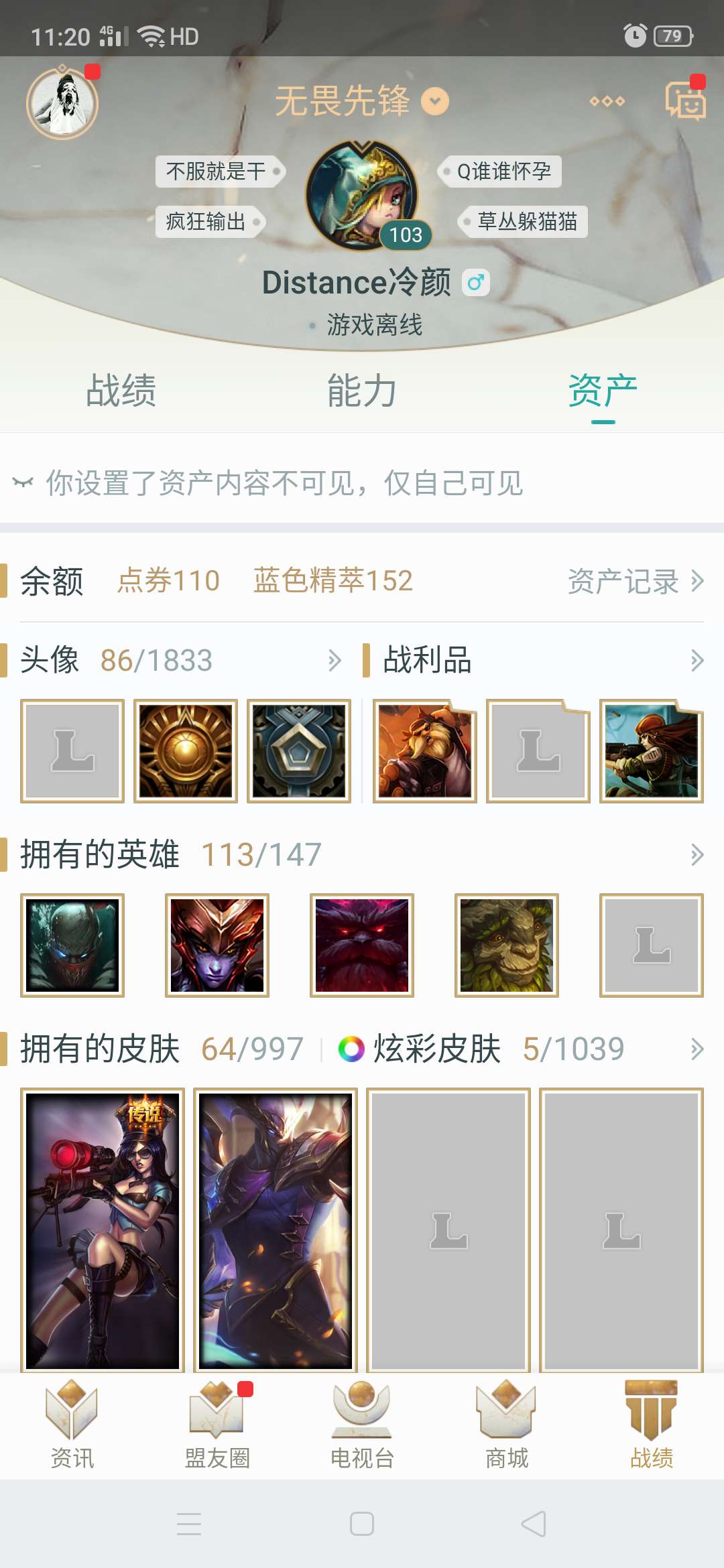Open 拥有的皮肤 owned skins list
Image resolution: width=724 pixels, height=1568 pixels.
coord(161,1049)
